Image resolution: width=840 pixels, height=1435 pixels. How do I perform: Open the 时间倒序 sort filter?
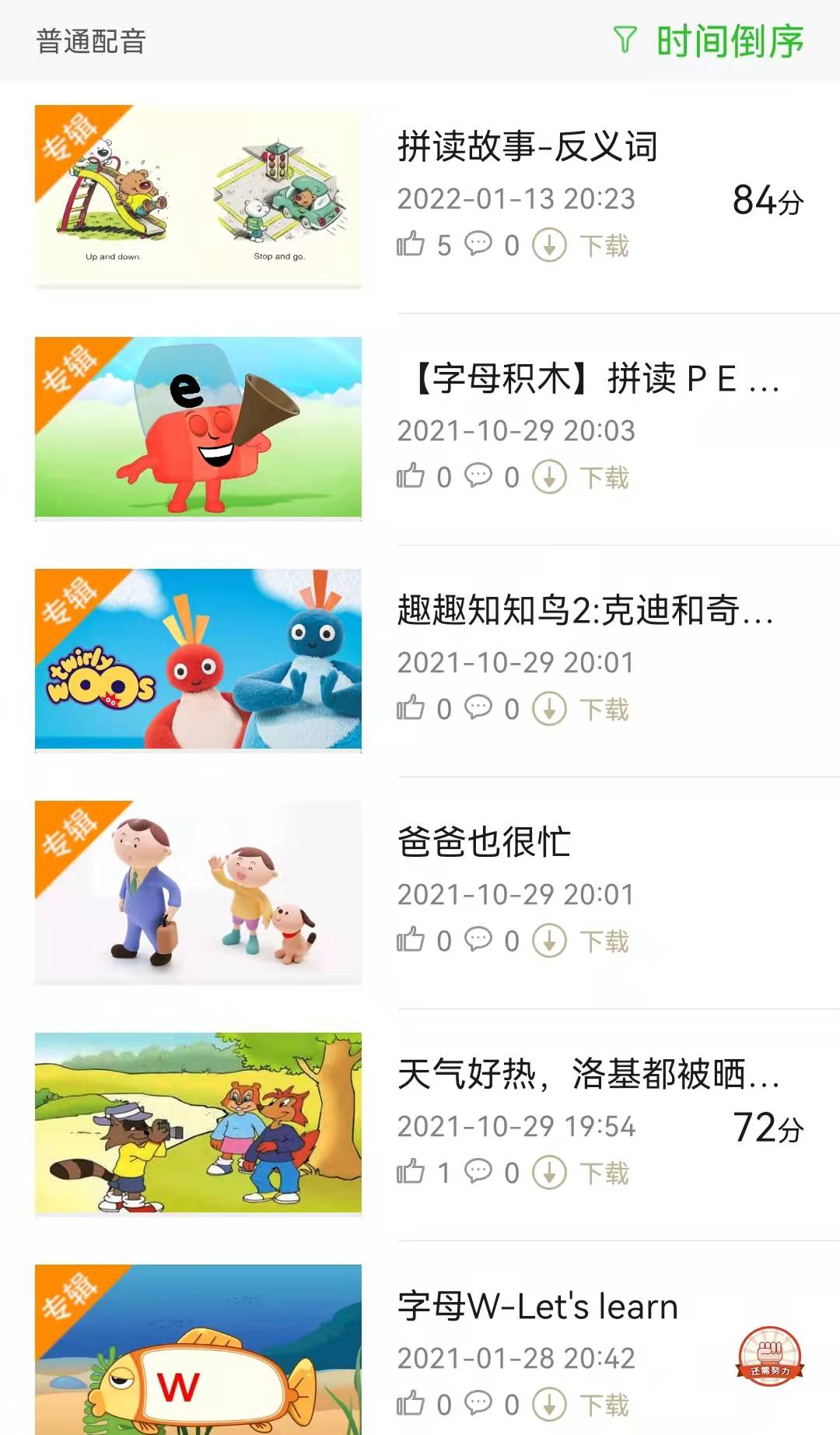coord(709,41)
